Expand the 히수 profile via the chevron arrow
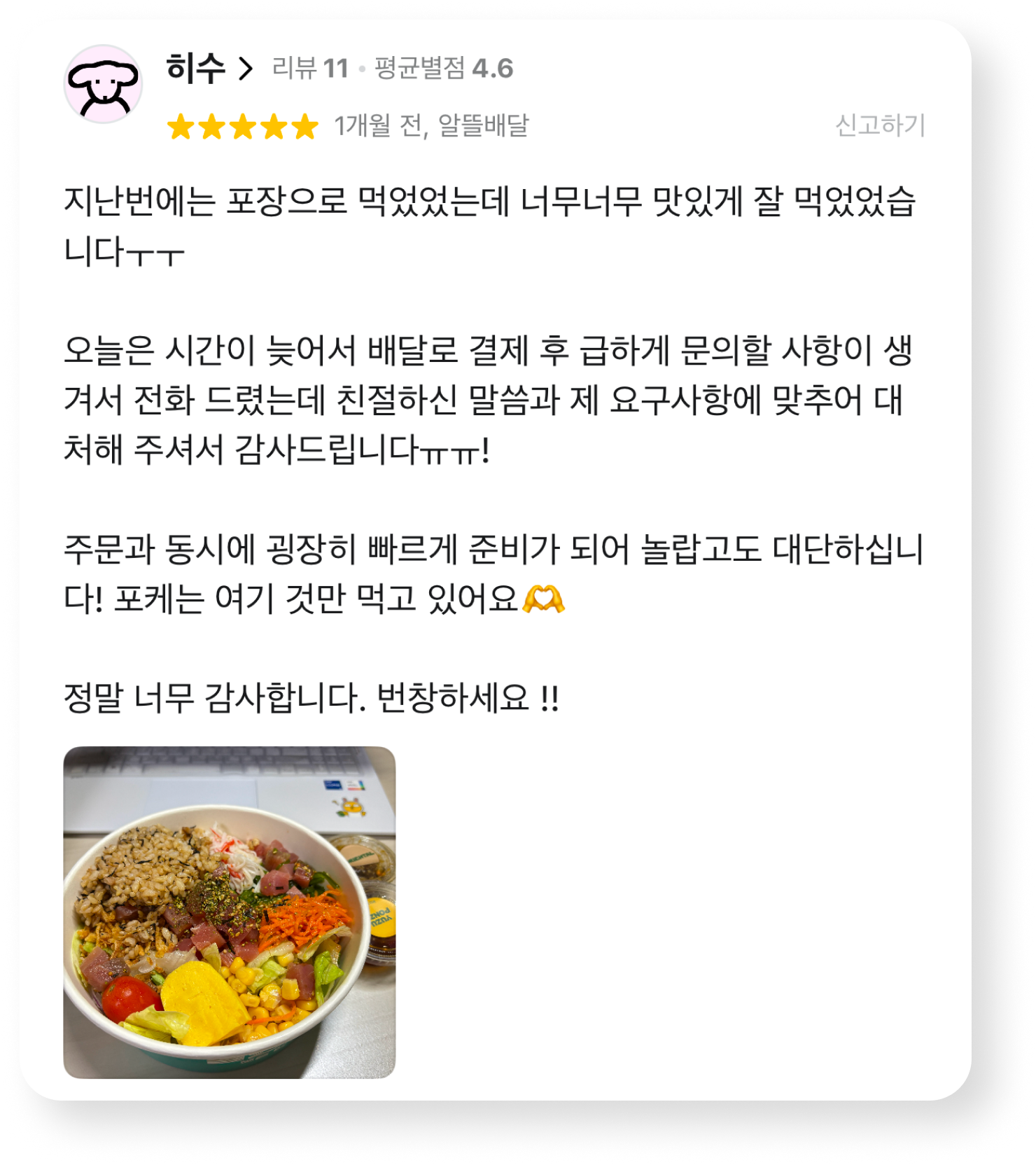 point(244,68)
